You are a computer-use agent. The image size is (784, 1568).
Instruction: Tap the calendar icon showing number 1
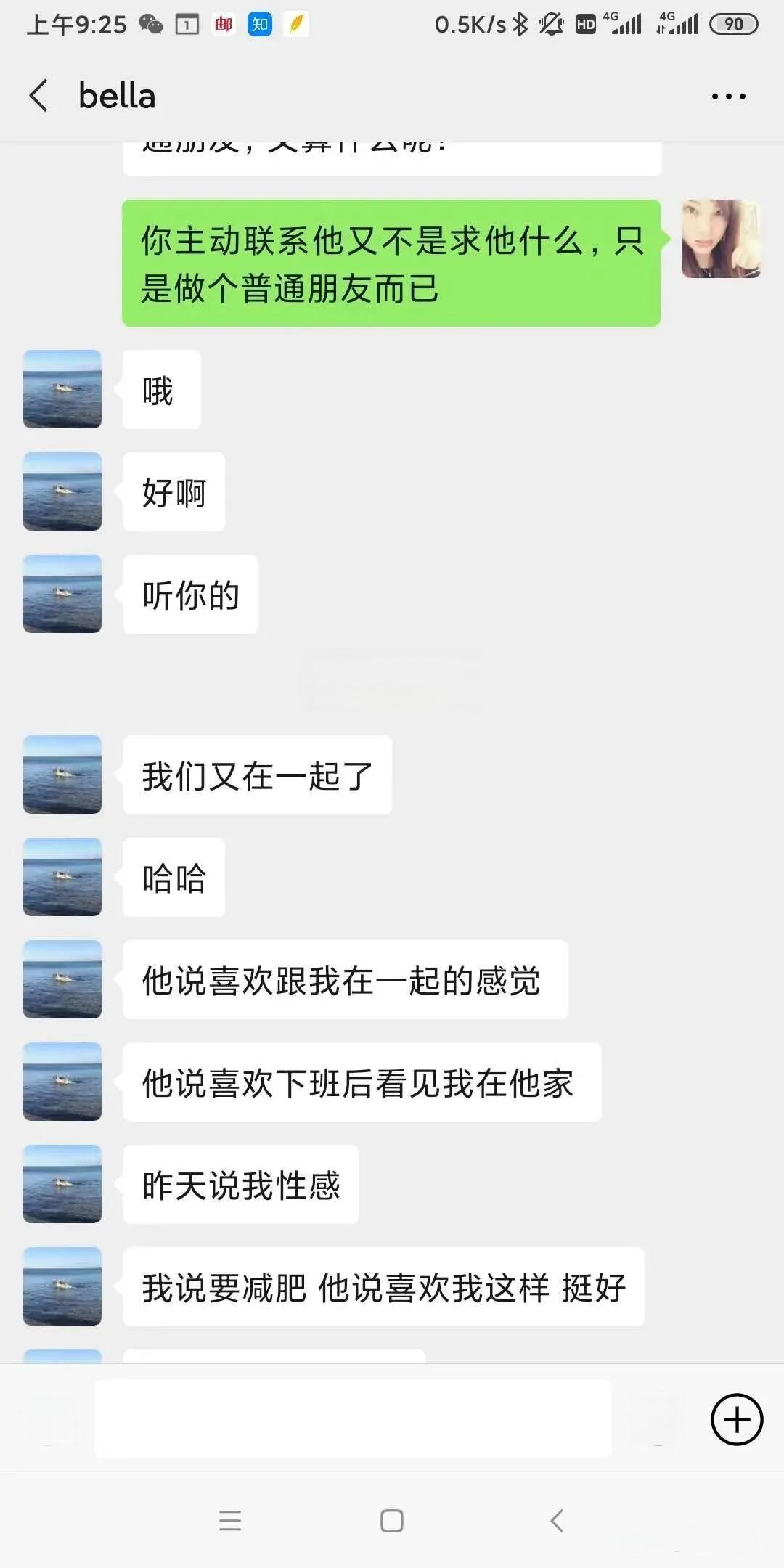[x=186, y=24]
